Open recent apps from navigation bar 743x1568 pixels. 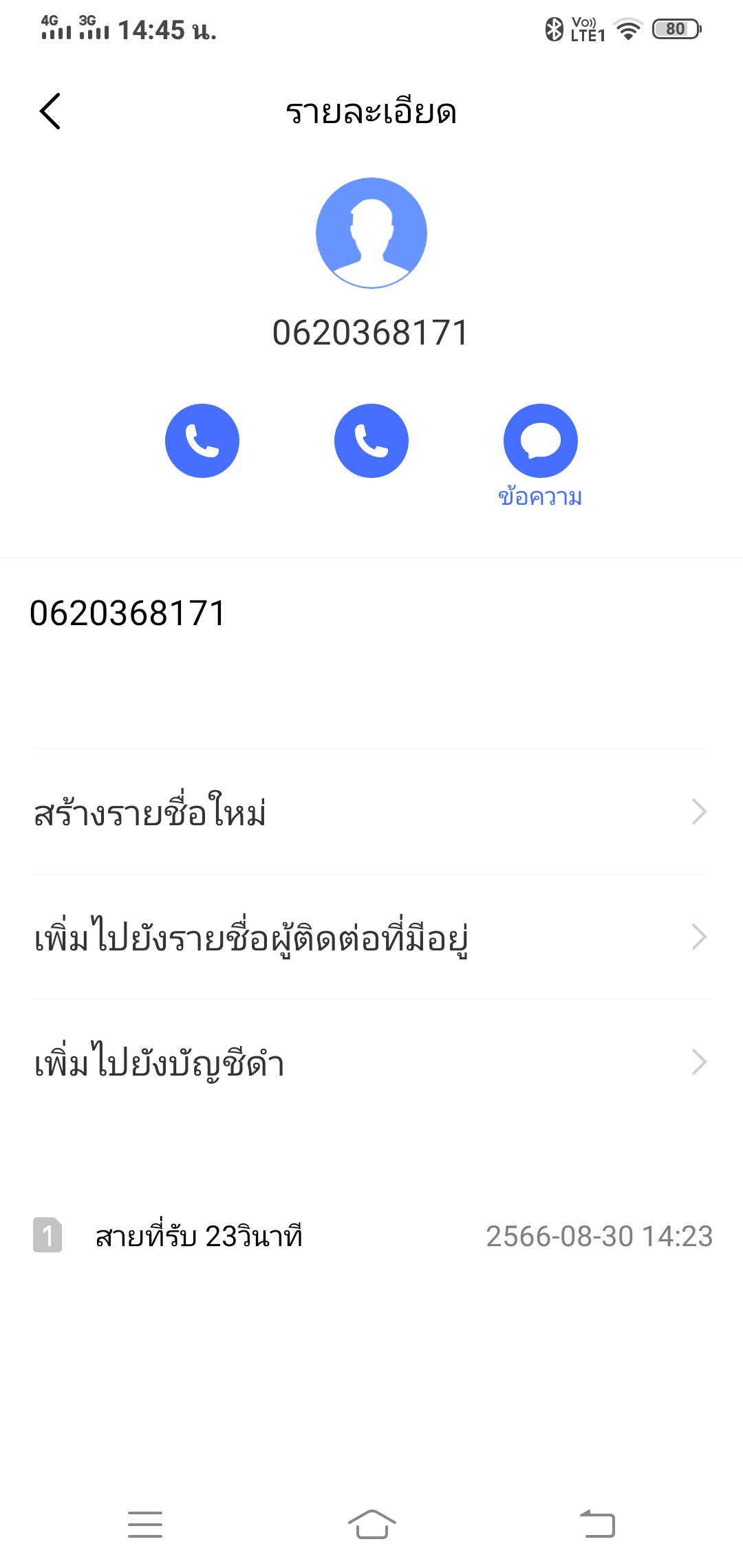(145, 1525)
